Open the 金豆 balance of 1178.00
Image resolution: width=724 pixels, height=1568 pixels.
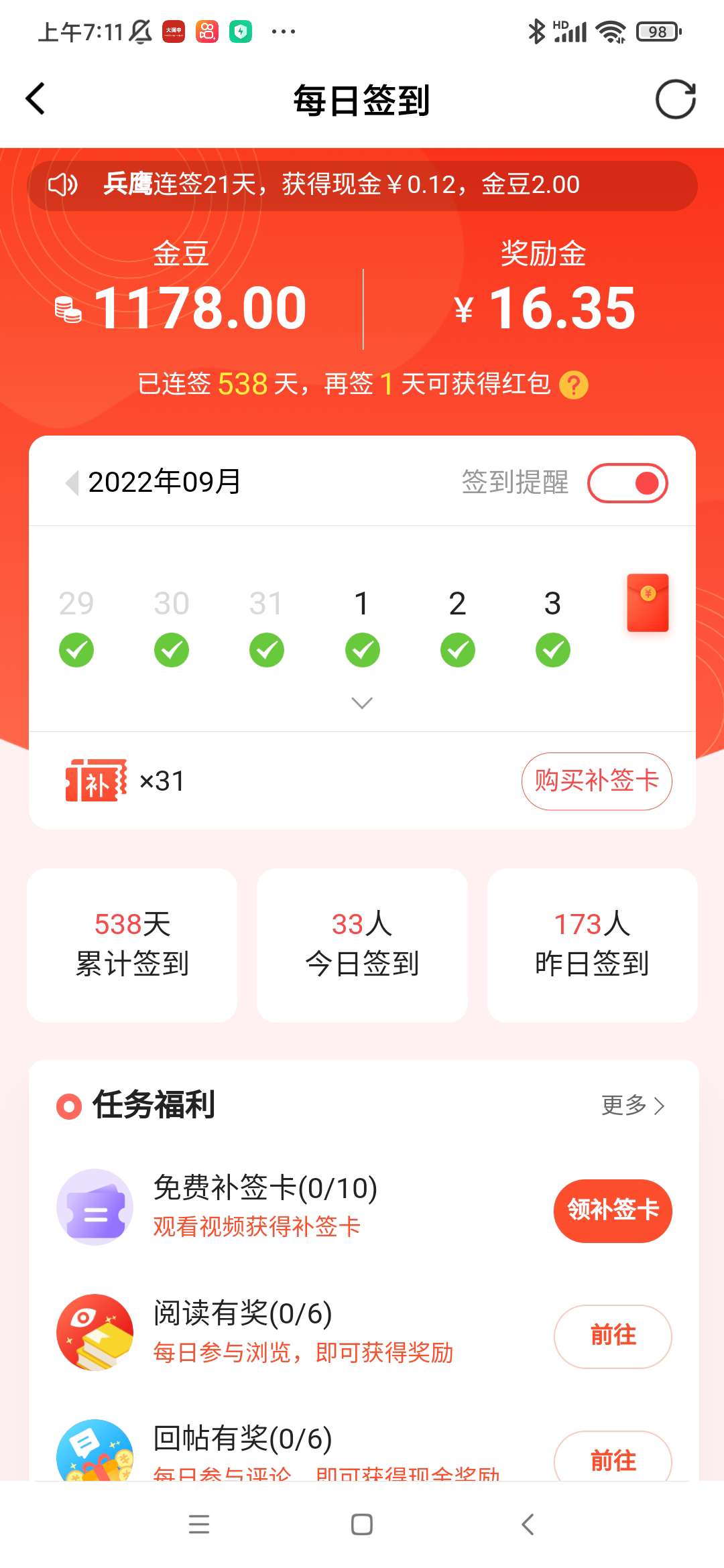coord(199,308)
